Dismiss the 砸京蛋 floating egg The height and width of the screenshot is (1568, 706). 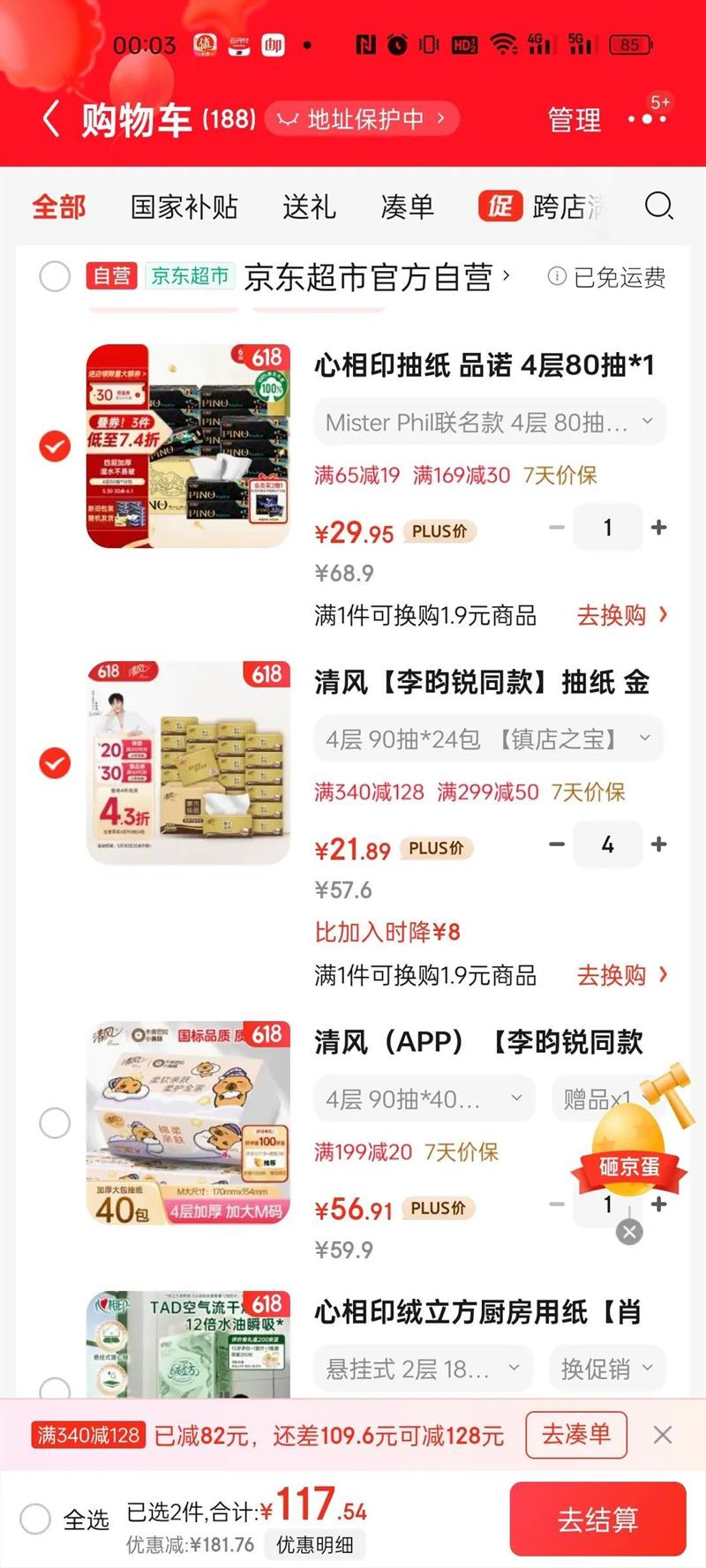[x=629, y=1232]
